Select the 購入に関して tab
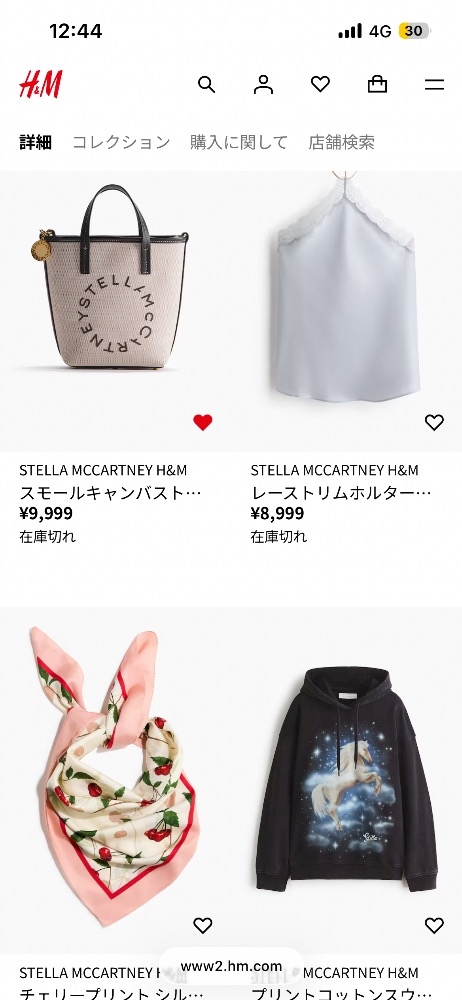 [239, 142]
